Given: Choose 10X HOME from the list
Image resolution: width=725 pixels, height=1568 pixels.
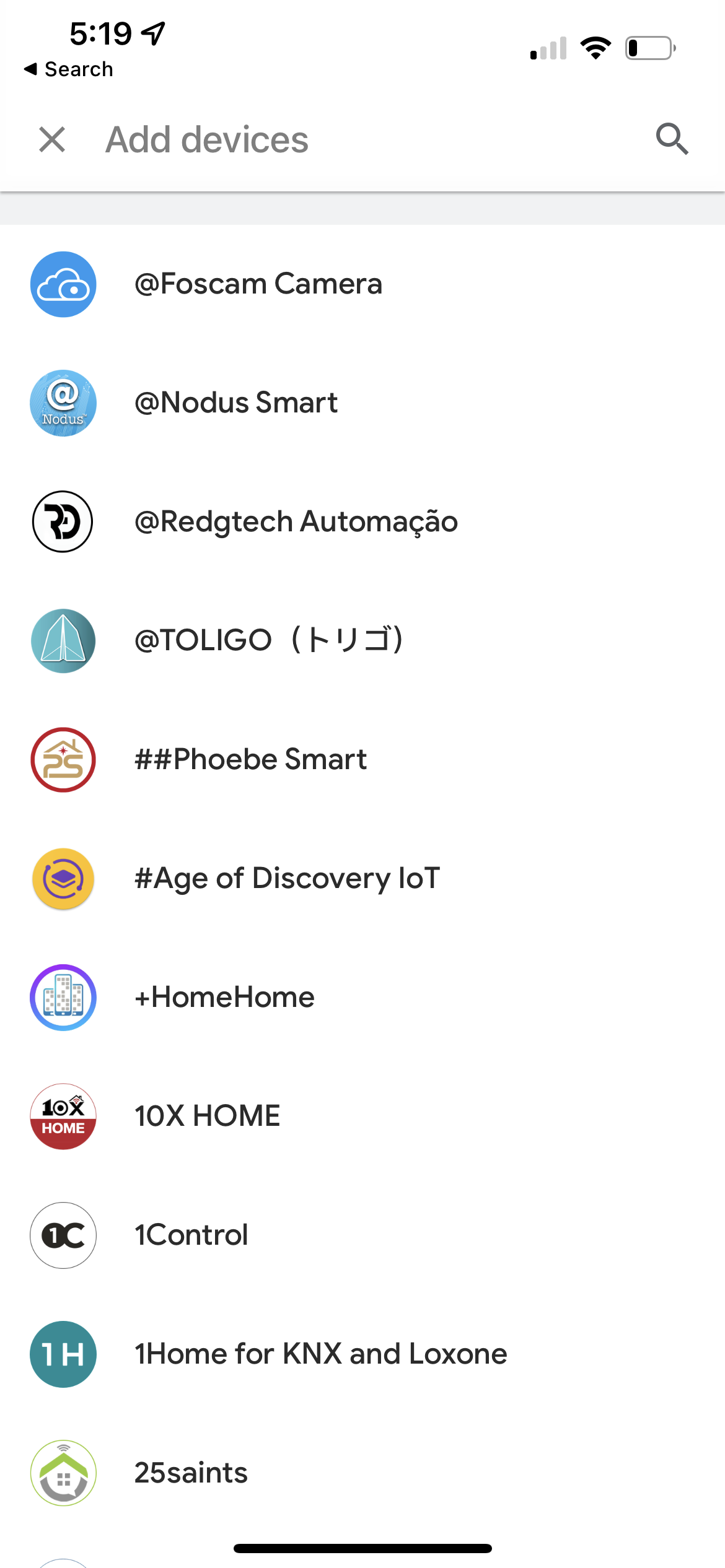Looking at the screenshot, I should tap(207, 1117).
